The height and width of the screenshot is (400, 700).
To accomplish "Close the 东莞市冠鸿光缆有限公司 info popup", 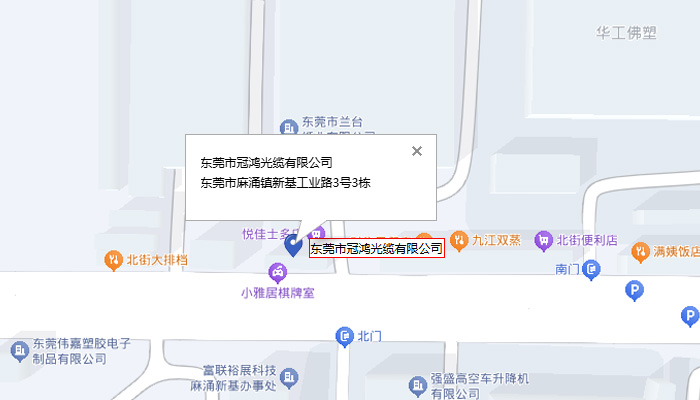I will pos(417,151).
